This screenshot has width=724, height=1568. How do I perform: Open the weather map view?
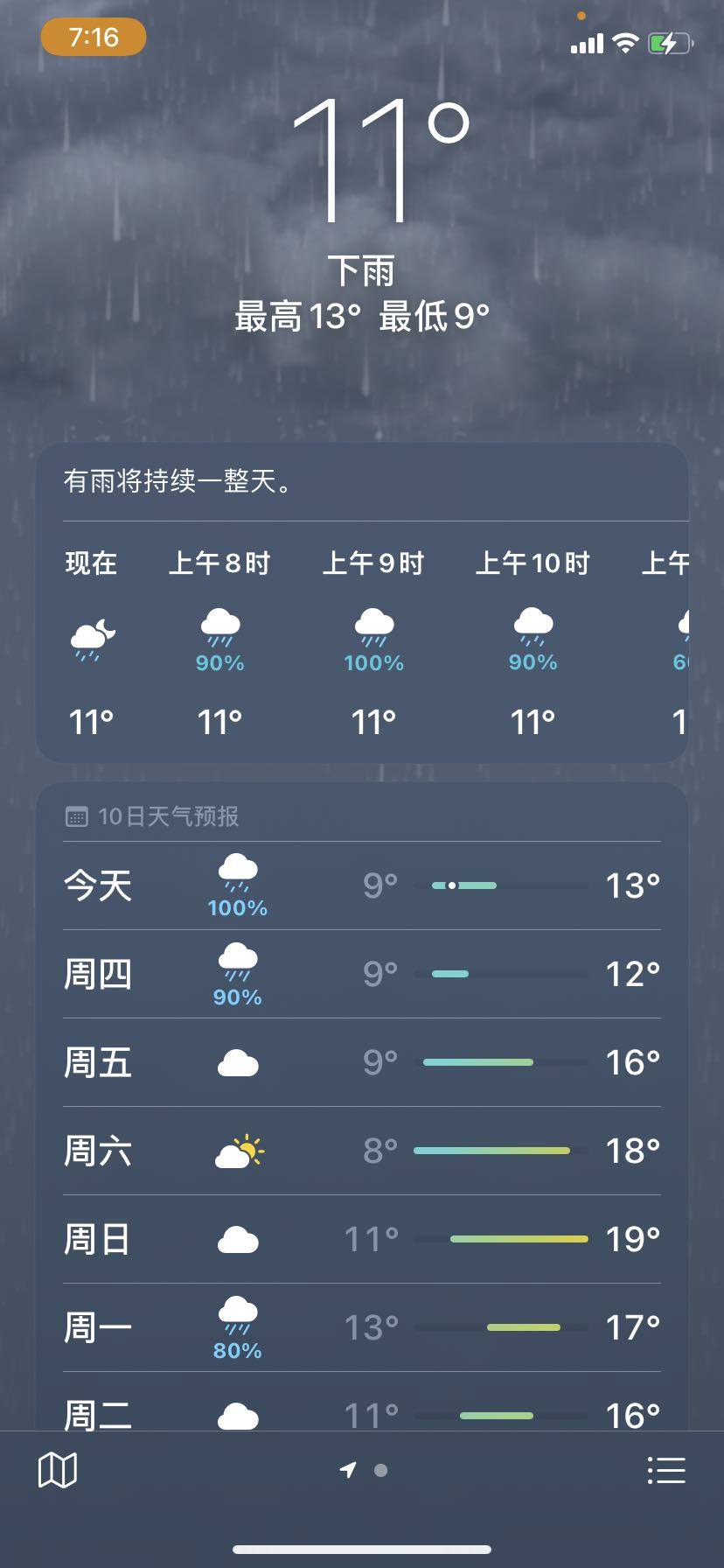click(x=58, y=1470)
